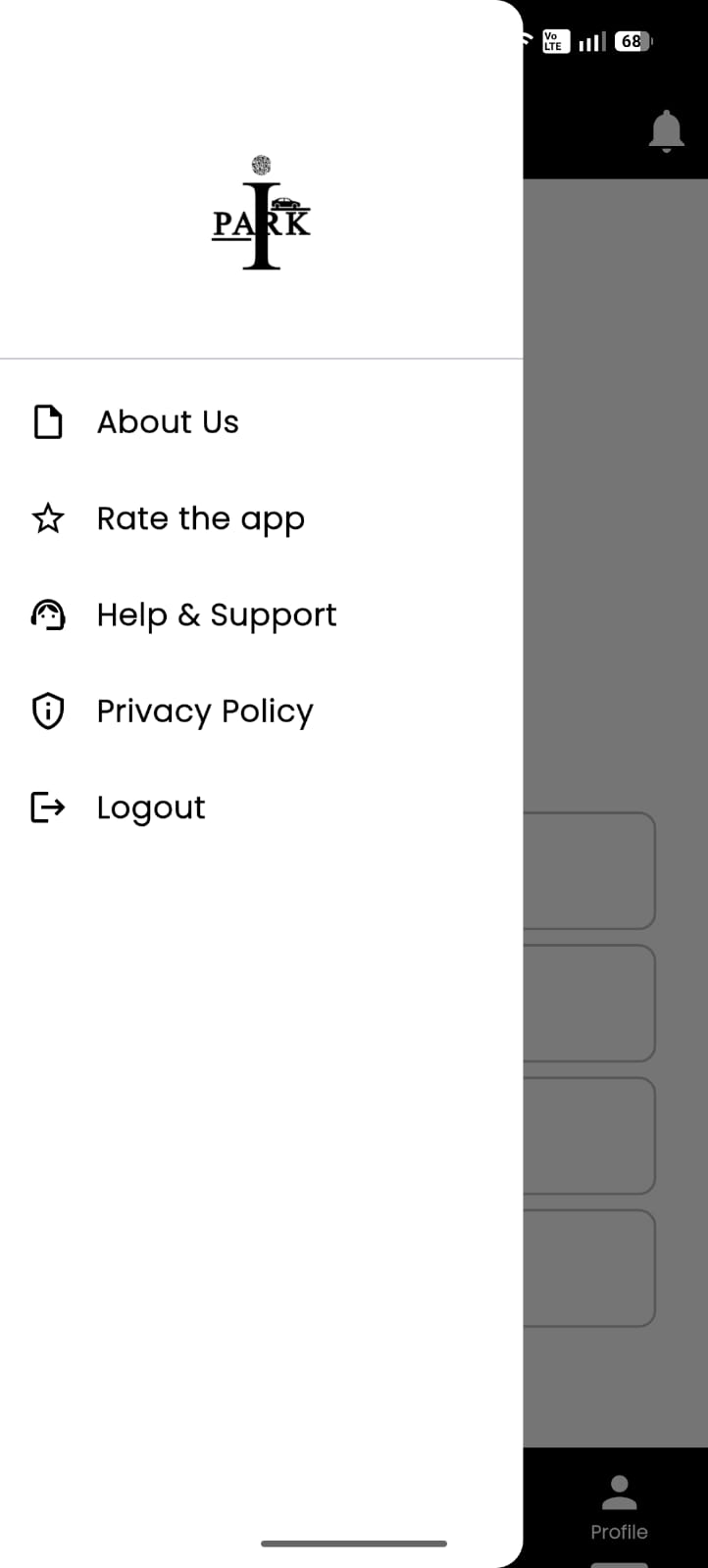View the Privacy Policy
The image size is (708, 1568).
point(205,711)
